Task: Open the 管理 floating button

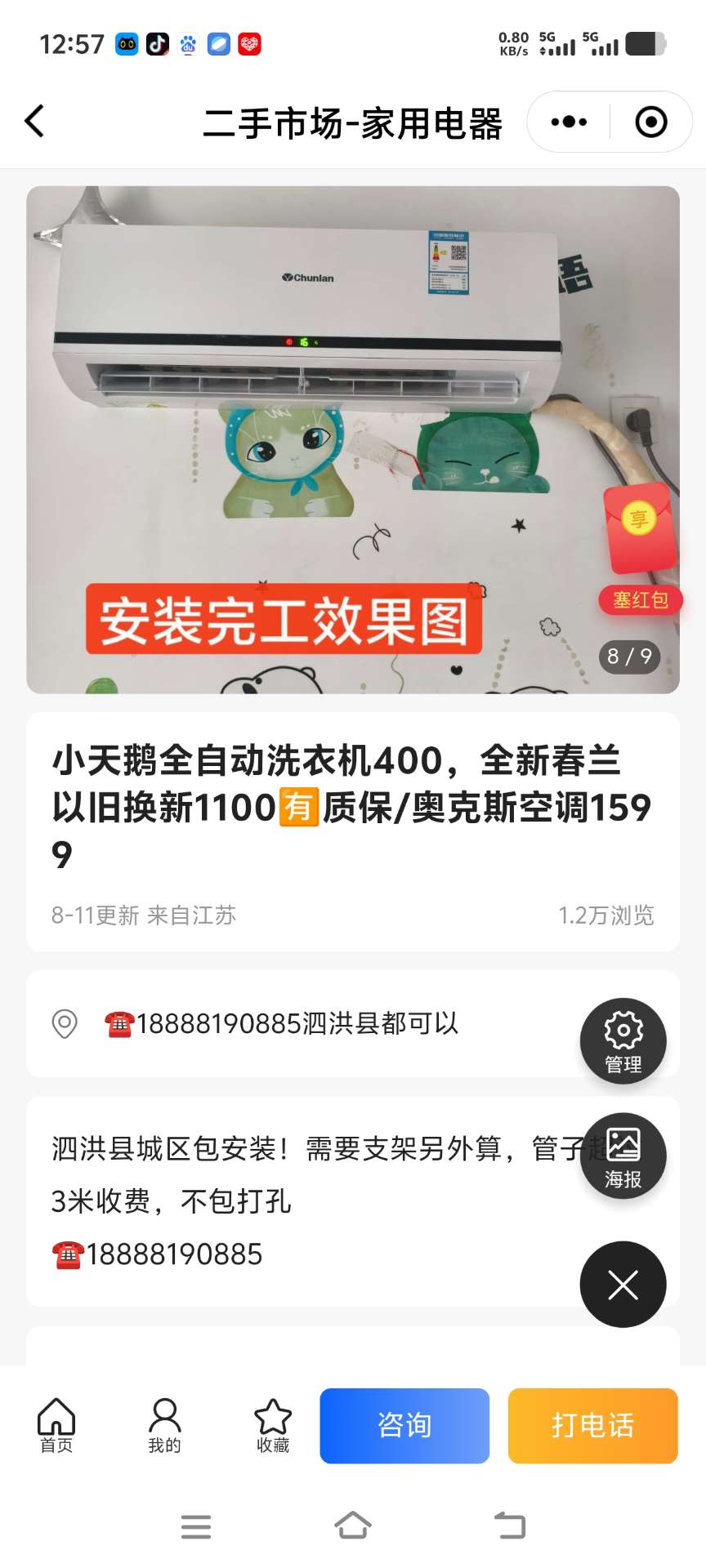Action: (623, 1040)
